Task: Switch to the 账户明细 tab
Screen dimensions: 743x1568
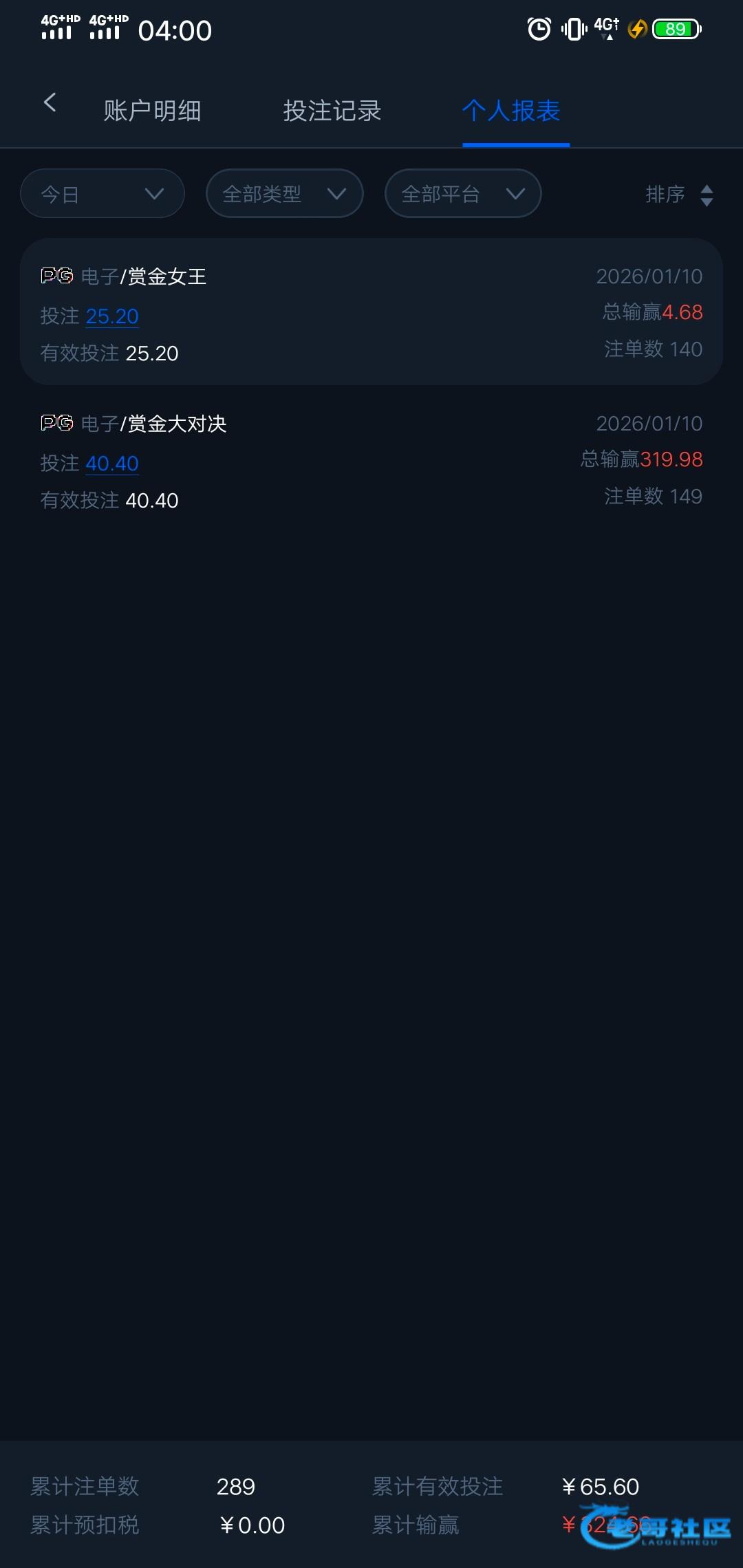Action: coord(152,111)
